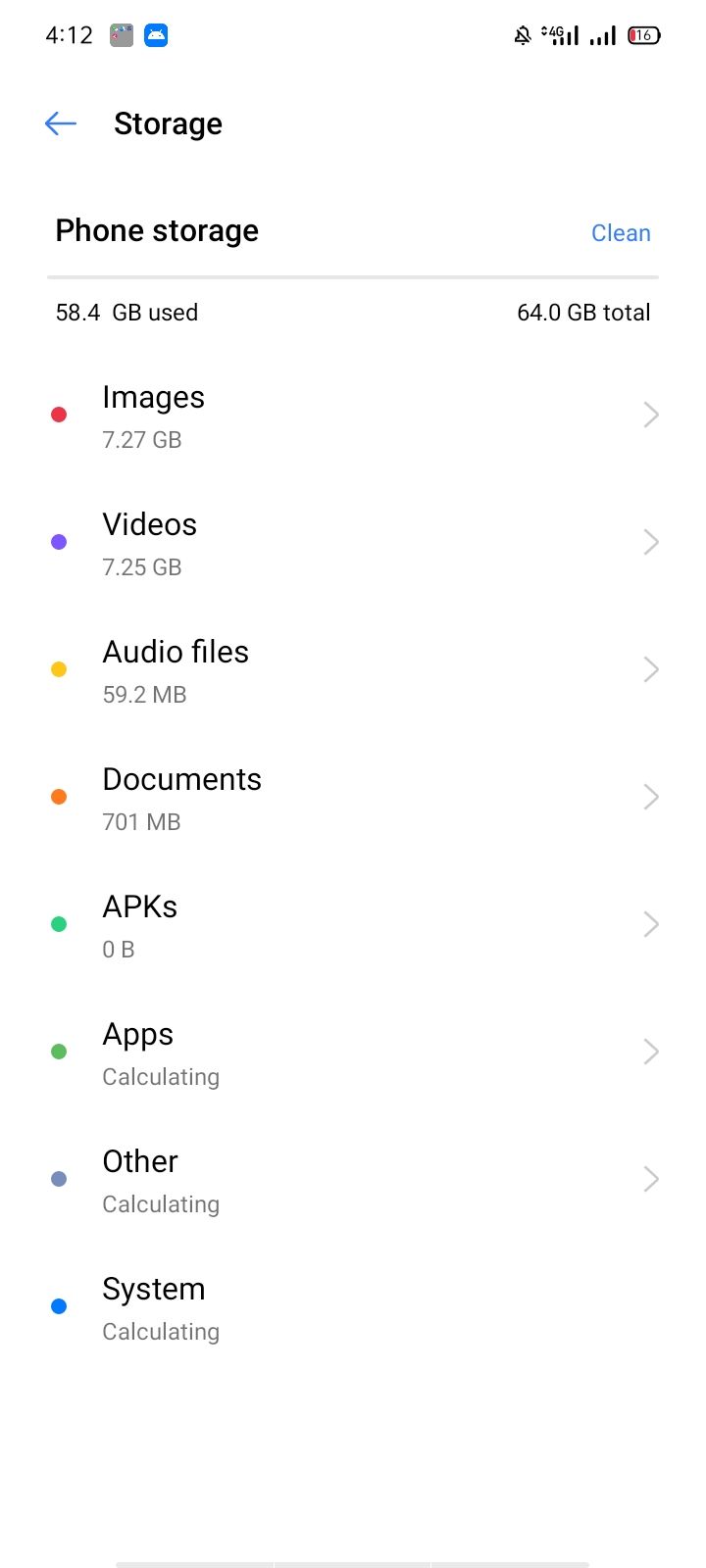Image resolution: width=706 pixels, height=1568 pixels.
Task: Tap the red dot next to Images
Action: [59, 414]
